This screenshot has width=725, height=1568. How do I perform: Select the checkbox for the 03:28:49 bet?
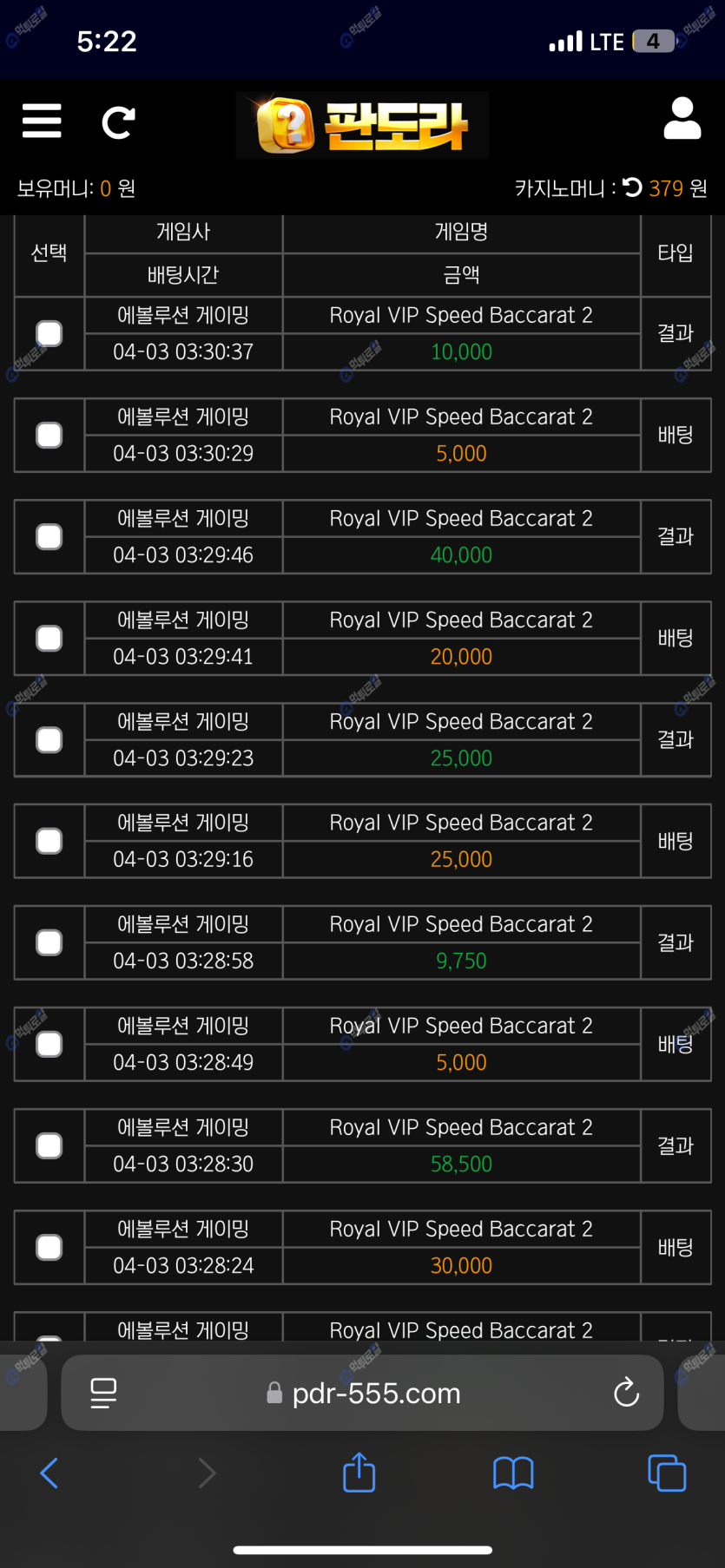[49, 1044]
